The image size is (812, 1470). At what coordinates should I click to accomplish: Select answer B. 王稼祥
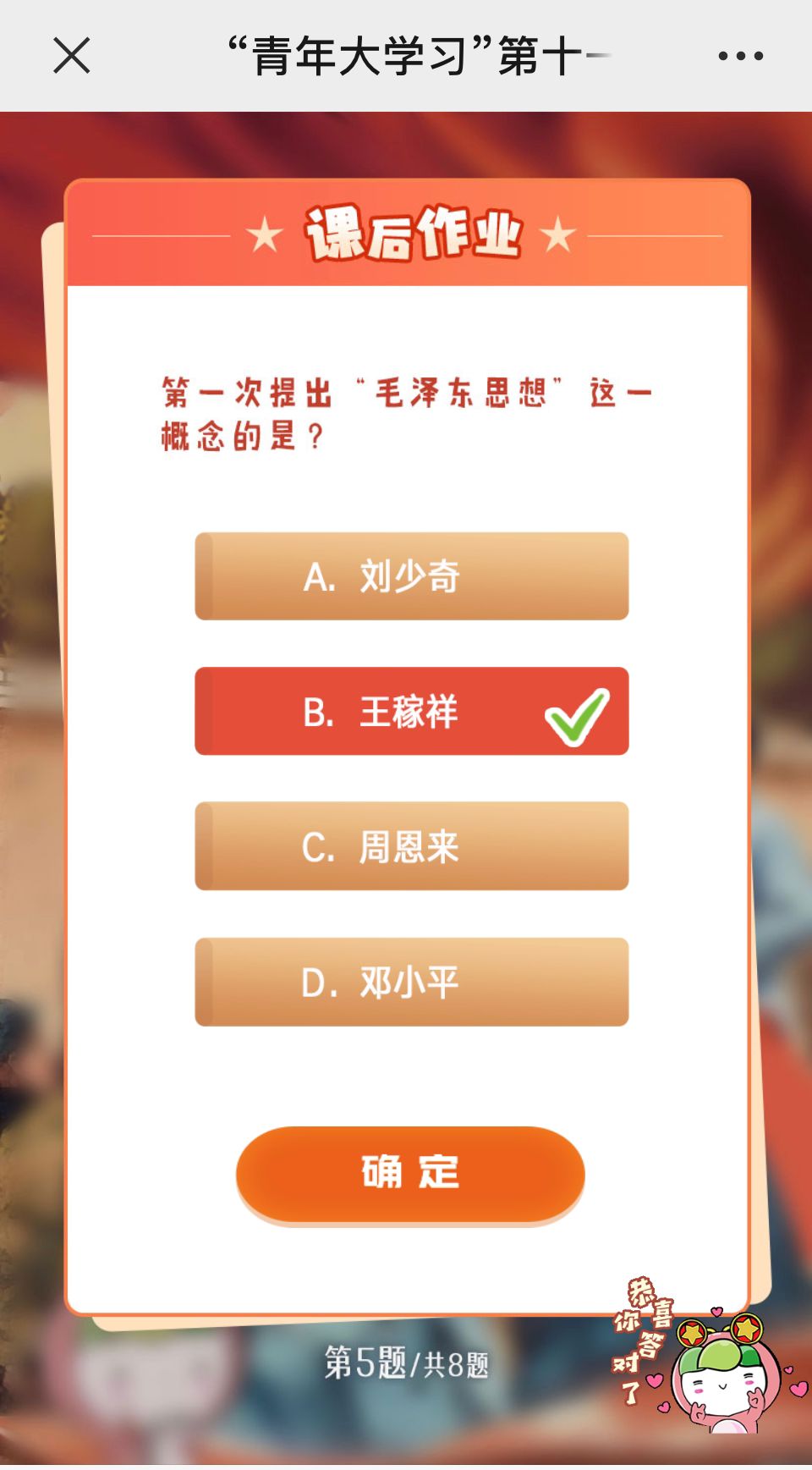pyautogui.click(x=411, y=711)
